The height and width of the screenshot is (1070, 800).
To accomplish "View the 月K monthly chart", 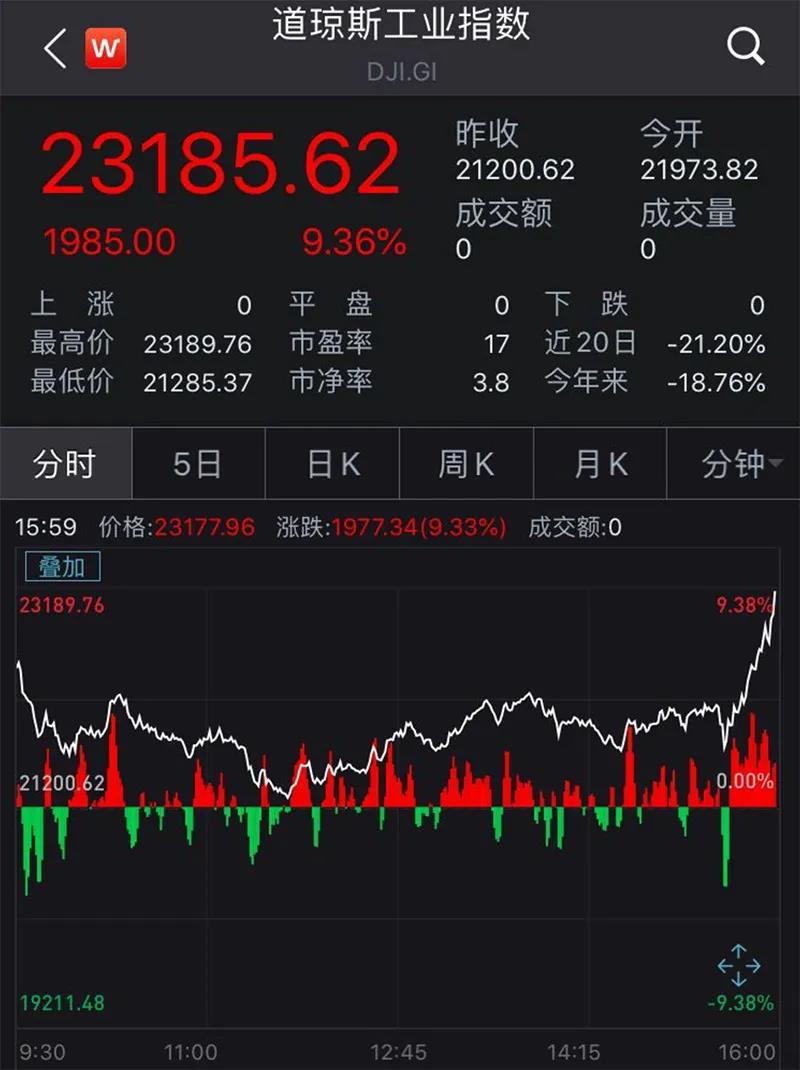I will tap(601, 464).
